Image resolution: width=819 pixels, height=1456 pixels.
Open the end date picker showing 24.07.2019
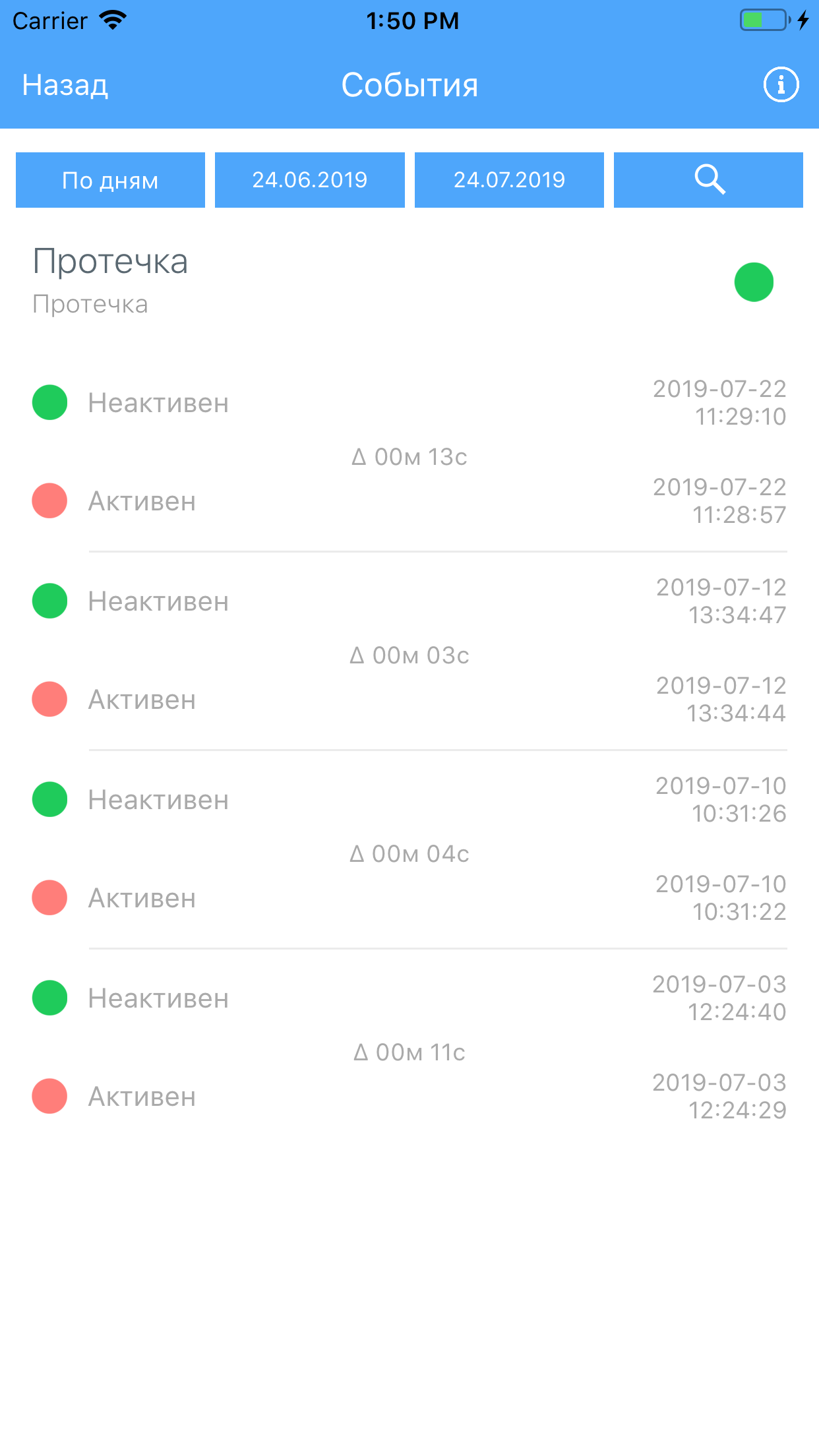tap(509, 179)
